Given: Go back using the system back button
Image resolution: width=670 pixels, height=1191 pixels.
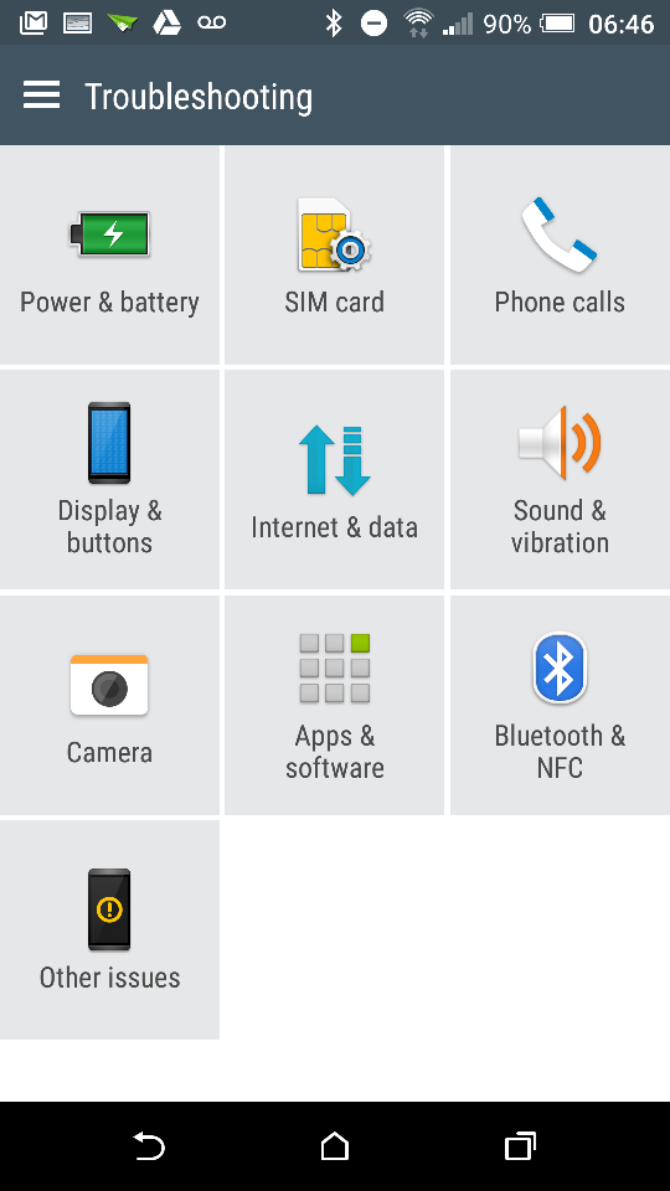Looking at the screenshot, I should [149, 1145].
